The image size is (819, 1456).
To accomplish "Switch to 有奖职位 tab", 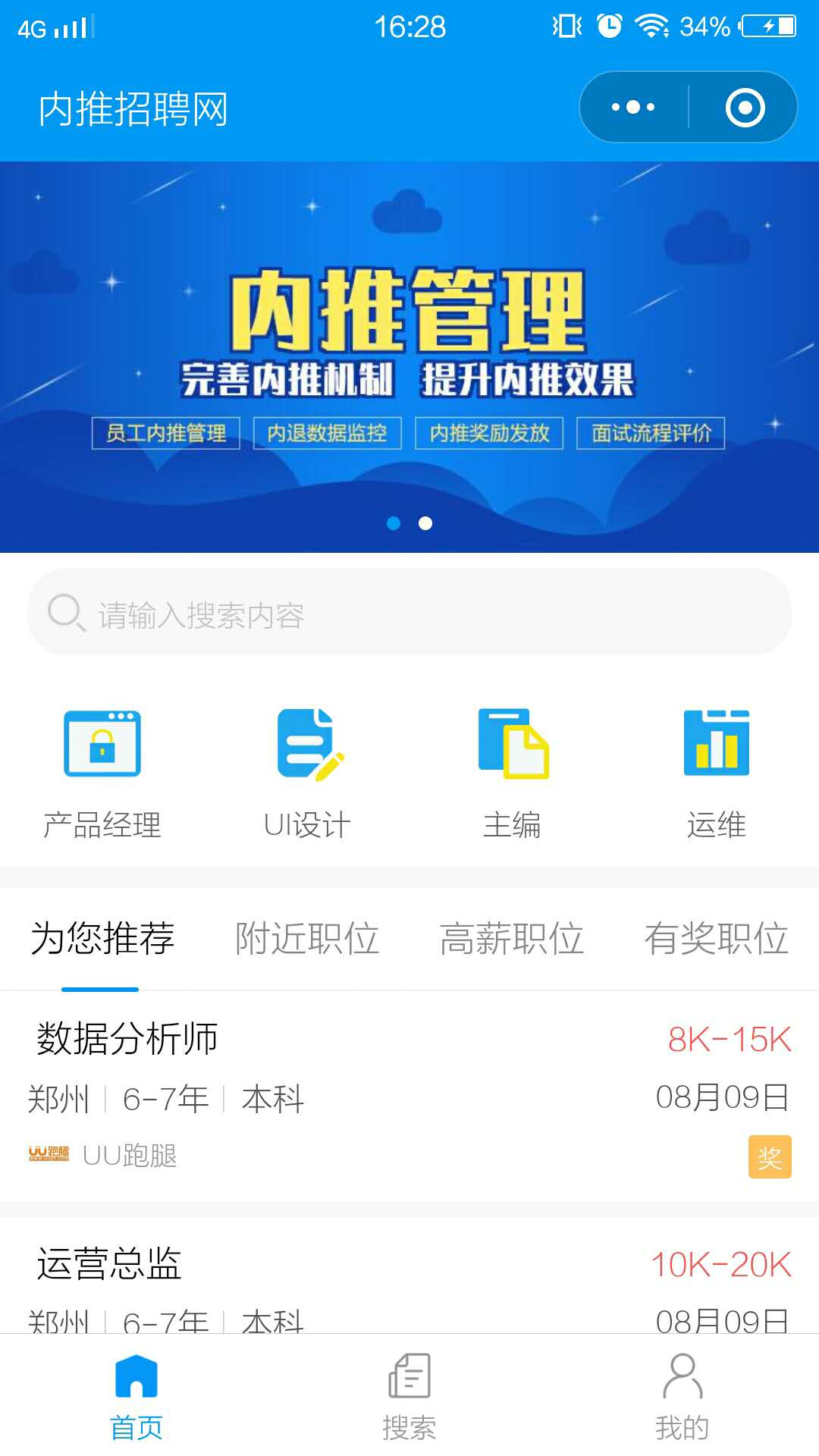I will point(716,939).
